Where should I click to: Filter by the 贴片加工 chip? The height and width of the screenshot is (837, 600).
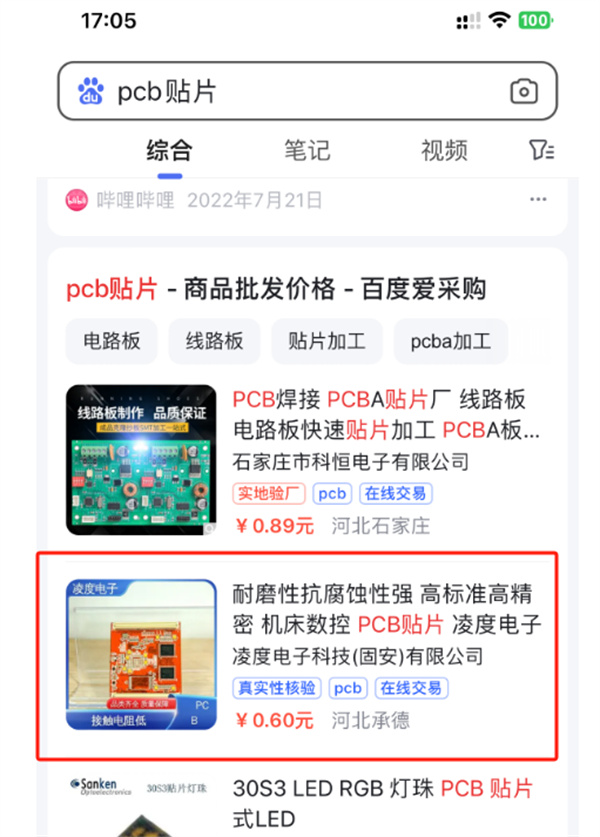327,341
